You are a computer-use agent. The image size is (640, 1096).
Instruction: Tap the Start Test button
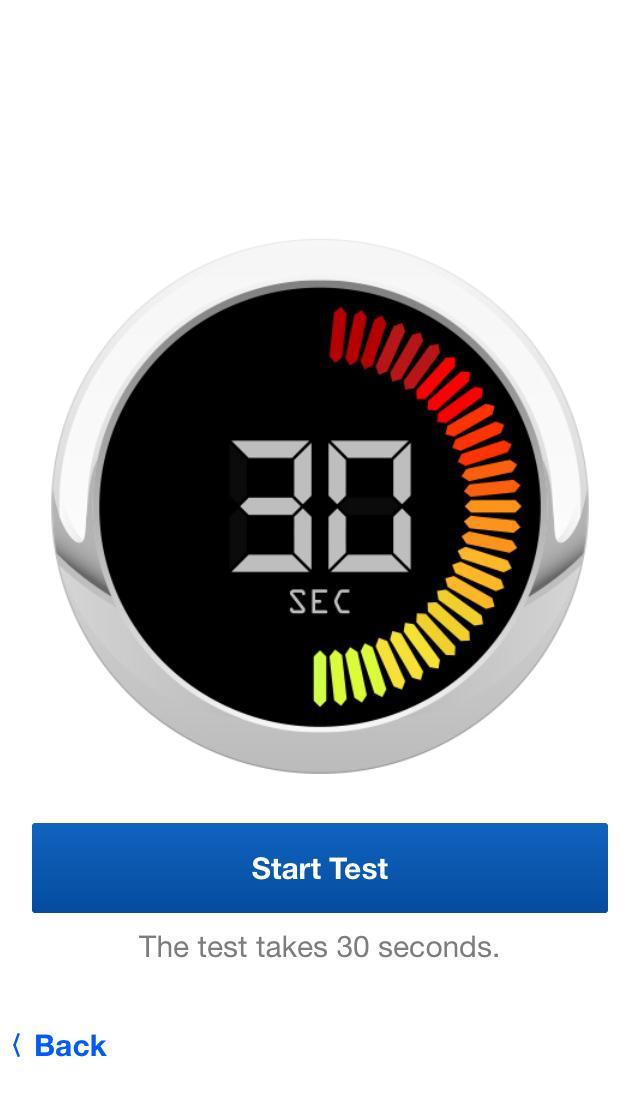(320, 868)
